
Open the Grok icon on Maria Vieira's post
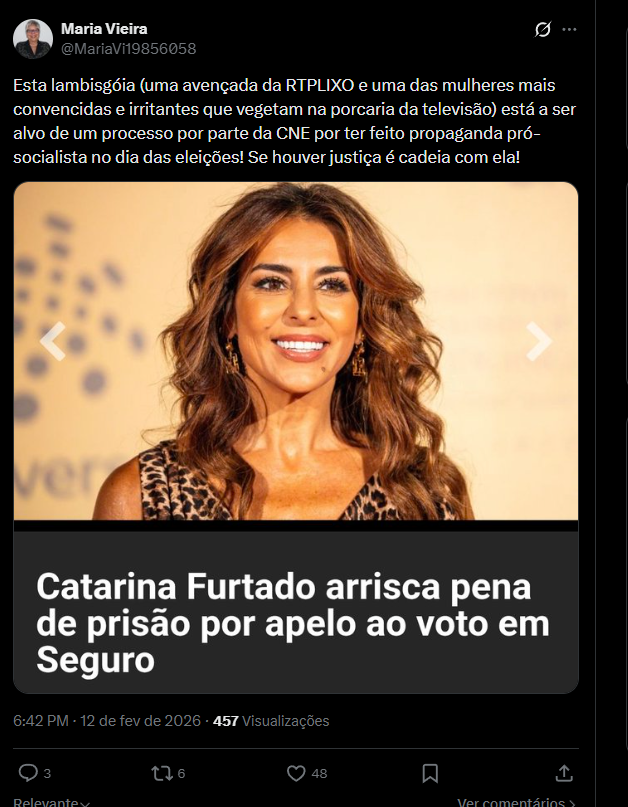click(x=543, y=30)
